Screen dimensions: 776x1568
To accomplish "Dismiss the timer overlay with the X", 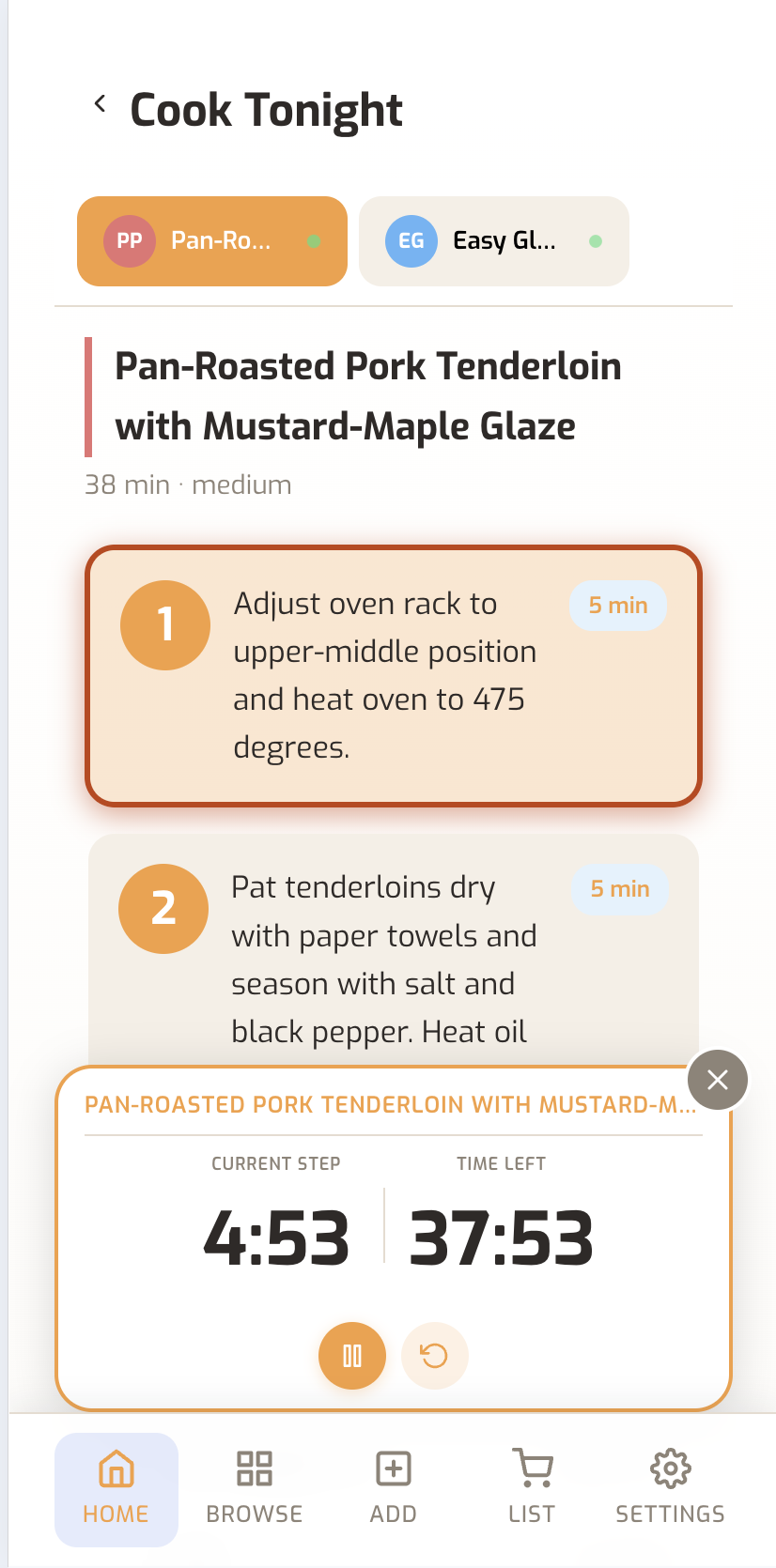I will point(717,1080).
